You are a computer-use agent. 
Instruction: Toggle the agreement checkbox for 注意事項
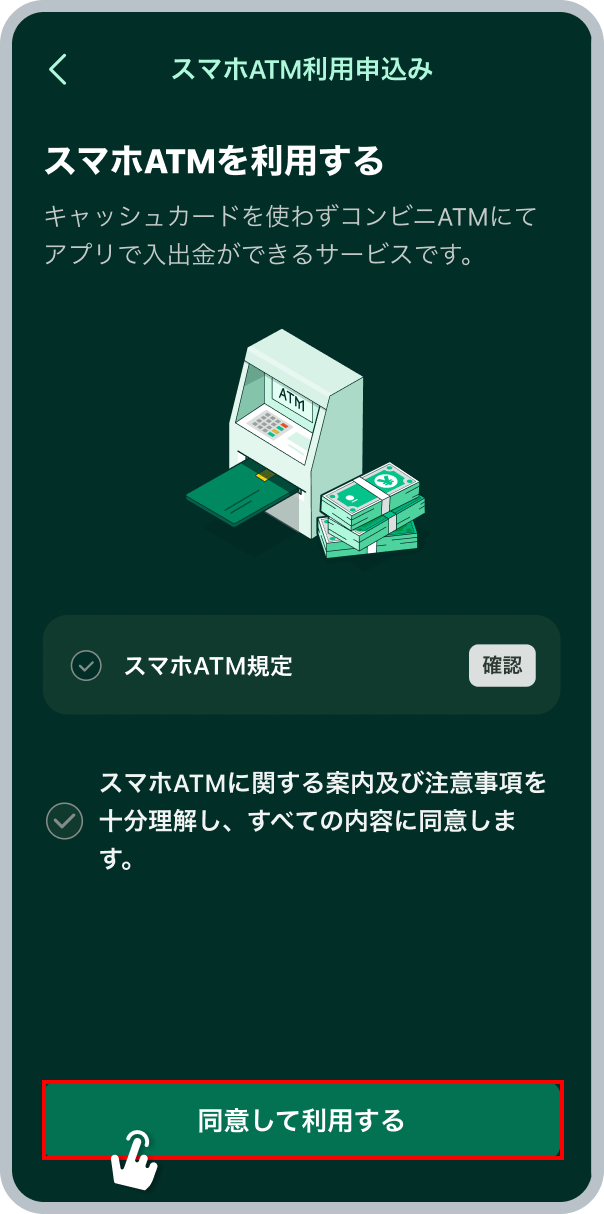pyautogui.click(x=65, y=821)
